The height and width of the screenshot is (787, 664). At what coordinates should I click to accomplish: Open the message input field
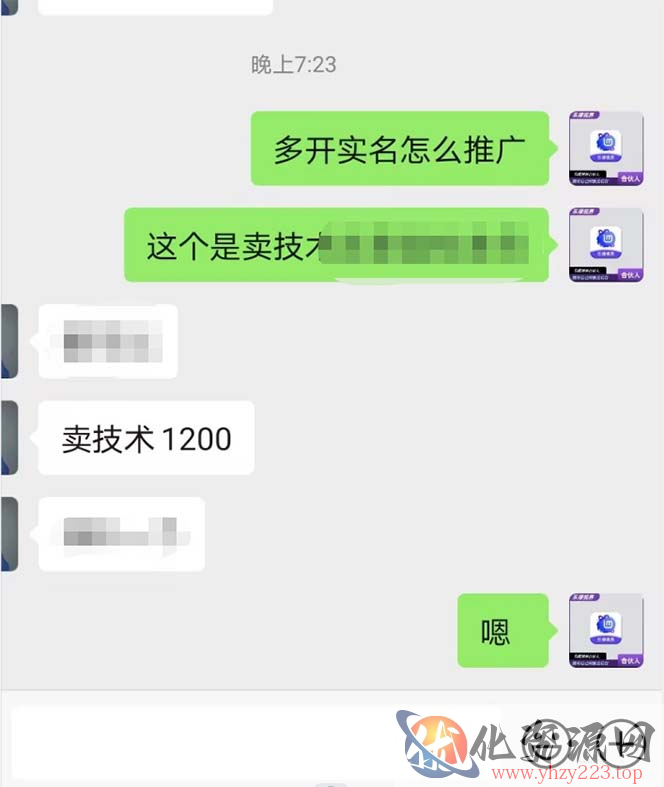pos(200,738)
